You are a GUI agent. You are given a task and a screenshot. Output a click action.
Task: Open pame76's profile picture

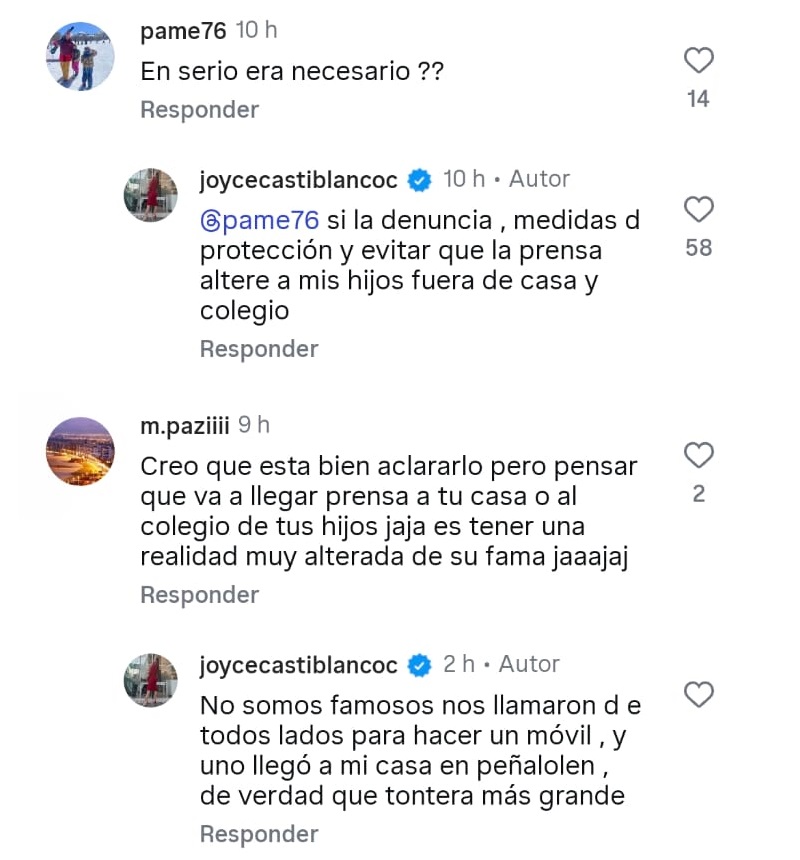(80, 56)
